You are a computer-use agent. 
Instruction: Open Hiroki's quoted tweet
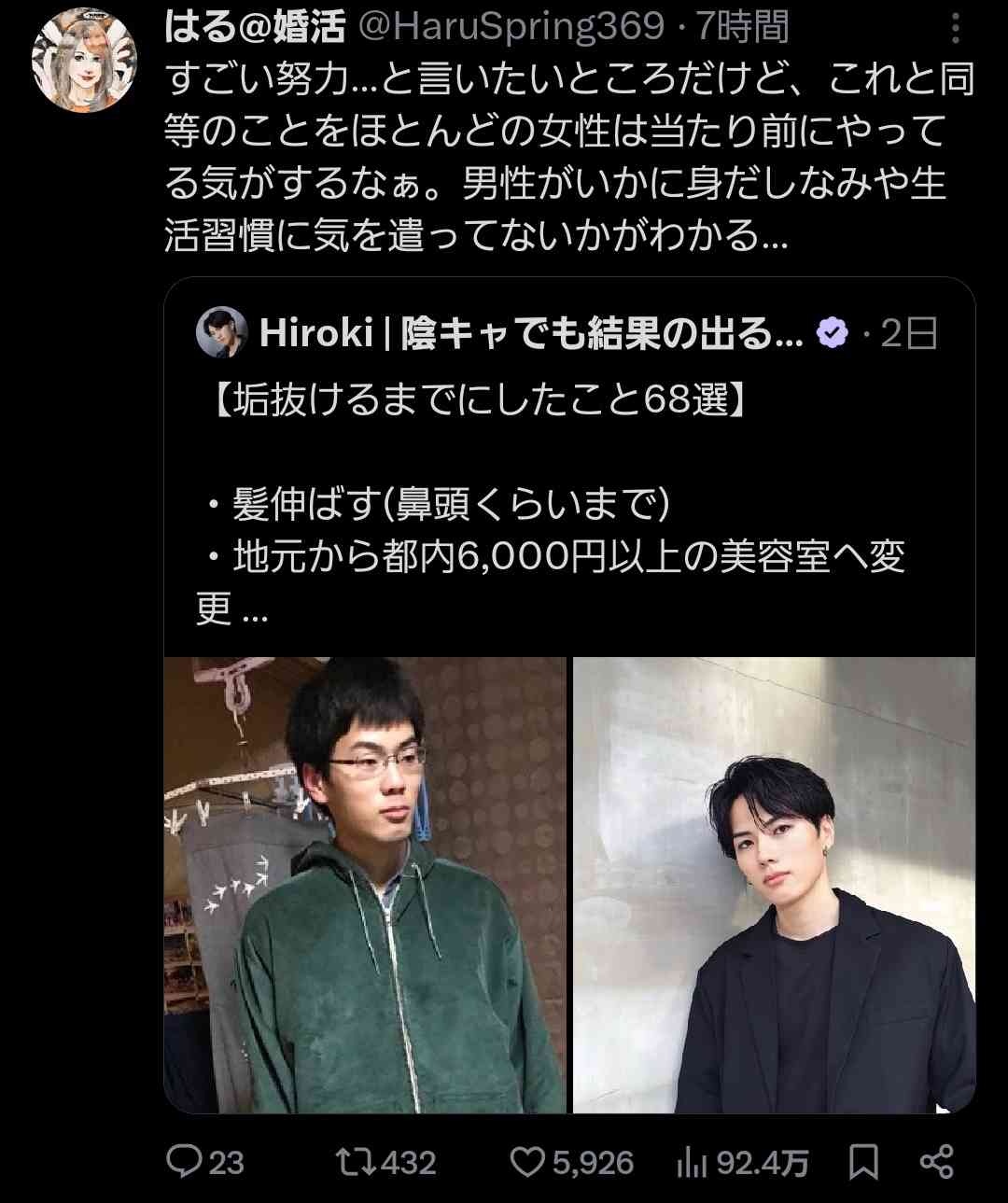pyautogui.click(x=569, y=467)
